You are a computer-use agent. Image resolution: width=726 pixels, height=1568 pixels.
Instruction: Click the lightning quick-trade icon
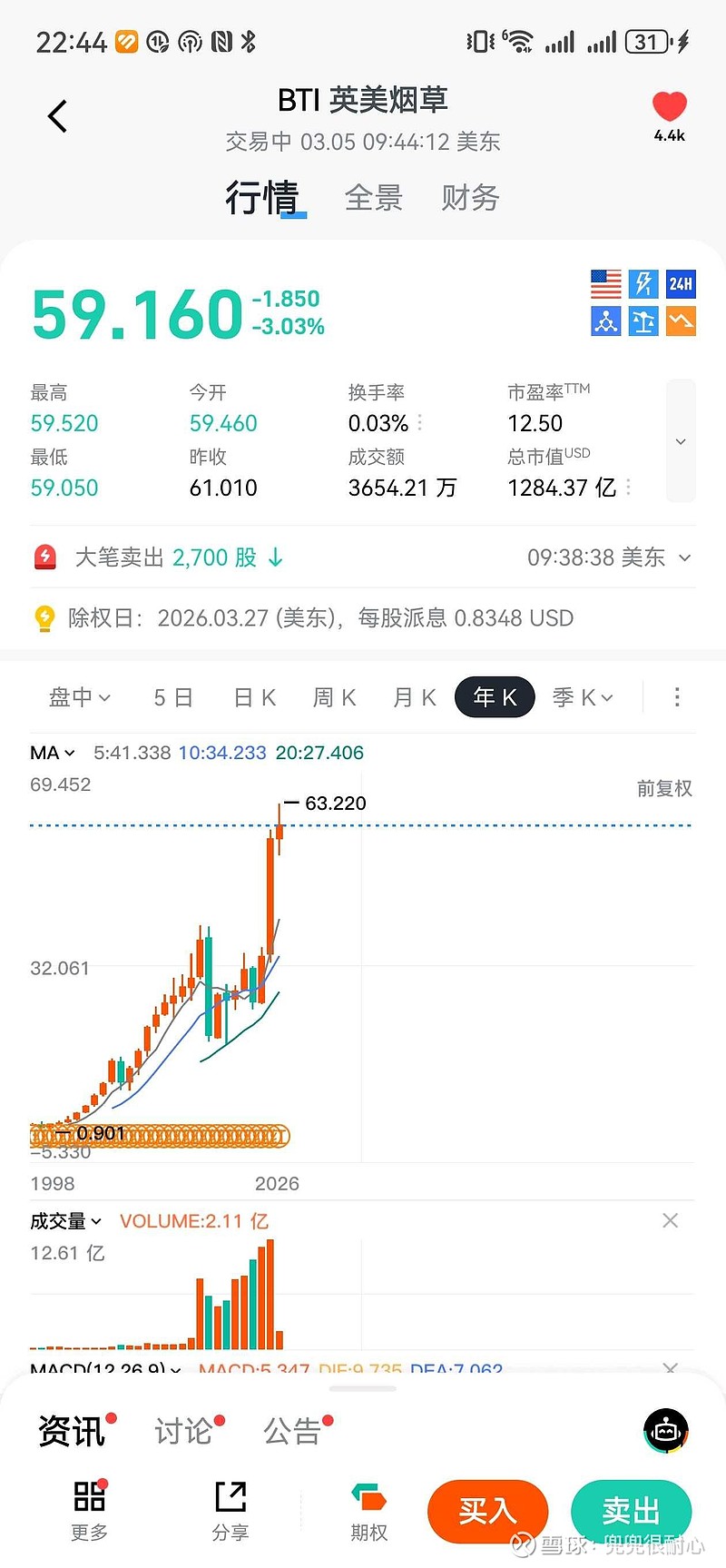pos(643,284)
